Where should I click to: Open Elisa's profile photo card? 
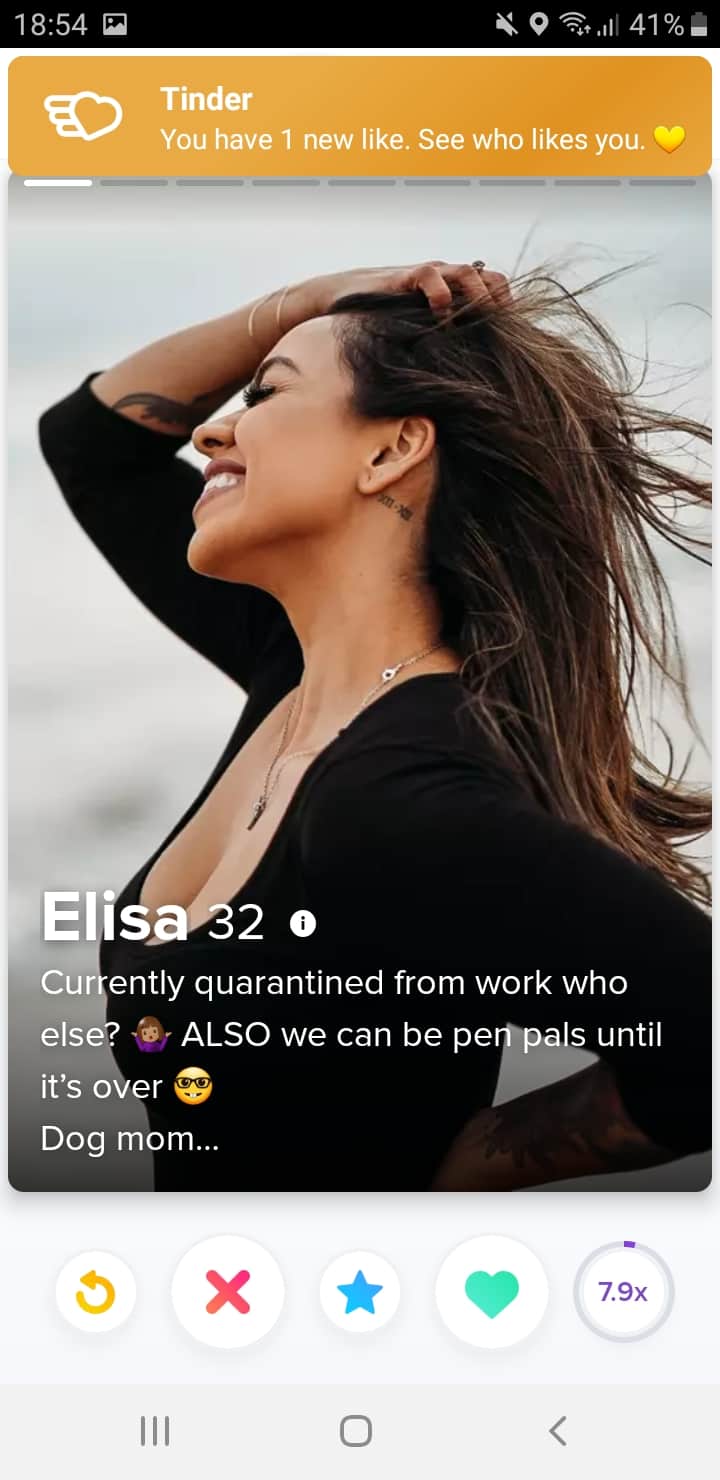point(360,680)
